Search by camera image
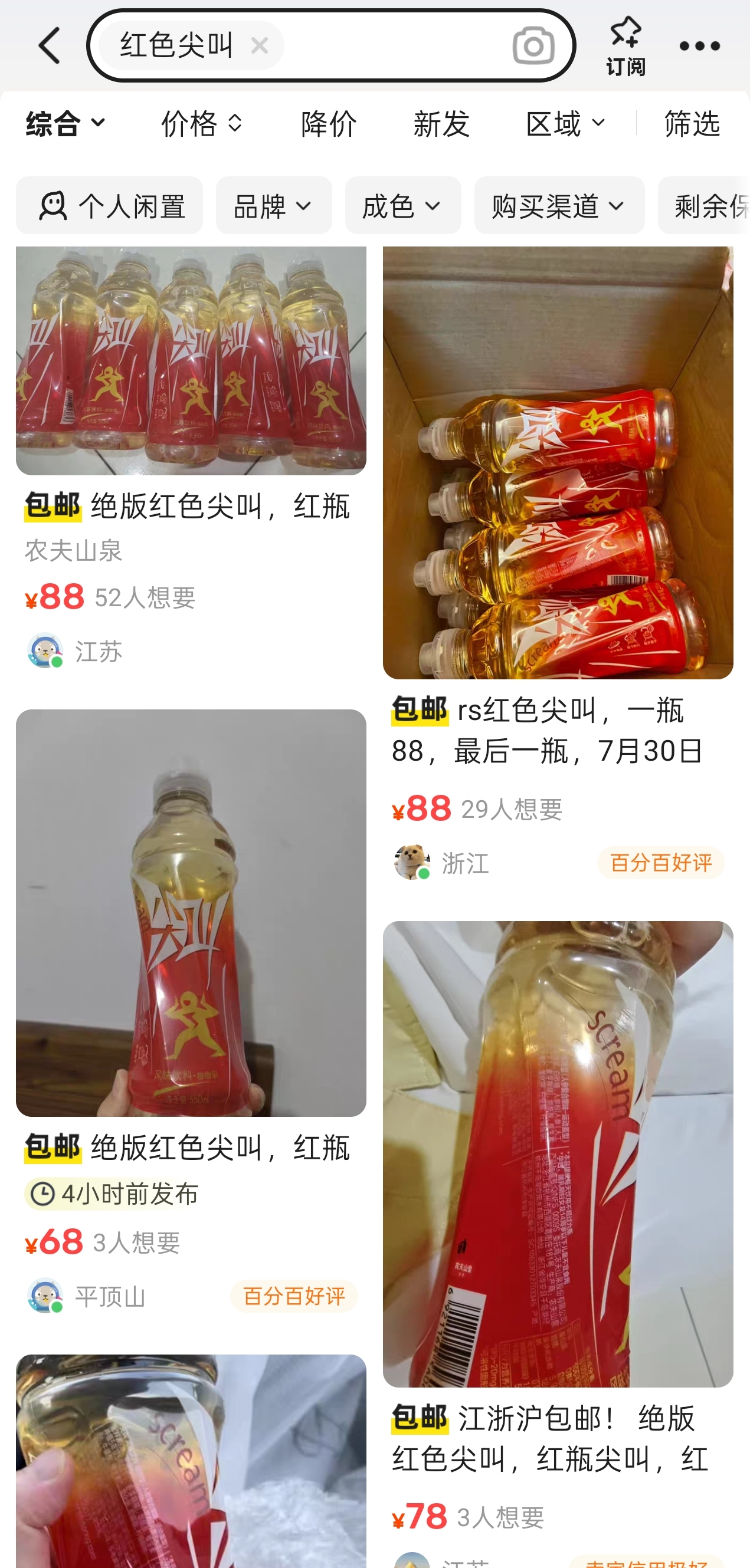The width and height of the screenshot is (750, 1568). (x=533, y=45)
